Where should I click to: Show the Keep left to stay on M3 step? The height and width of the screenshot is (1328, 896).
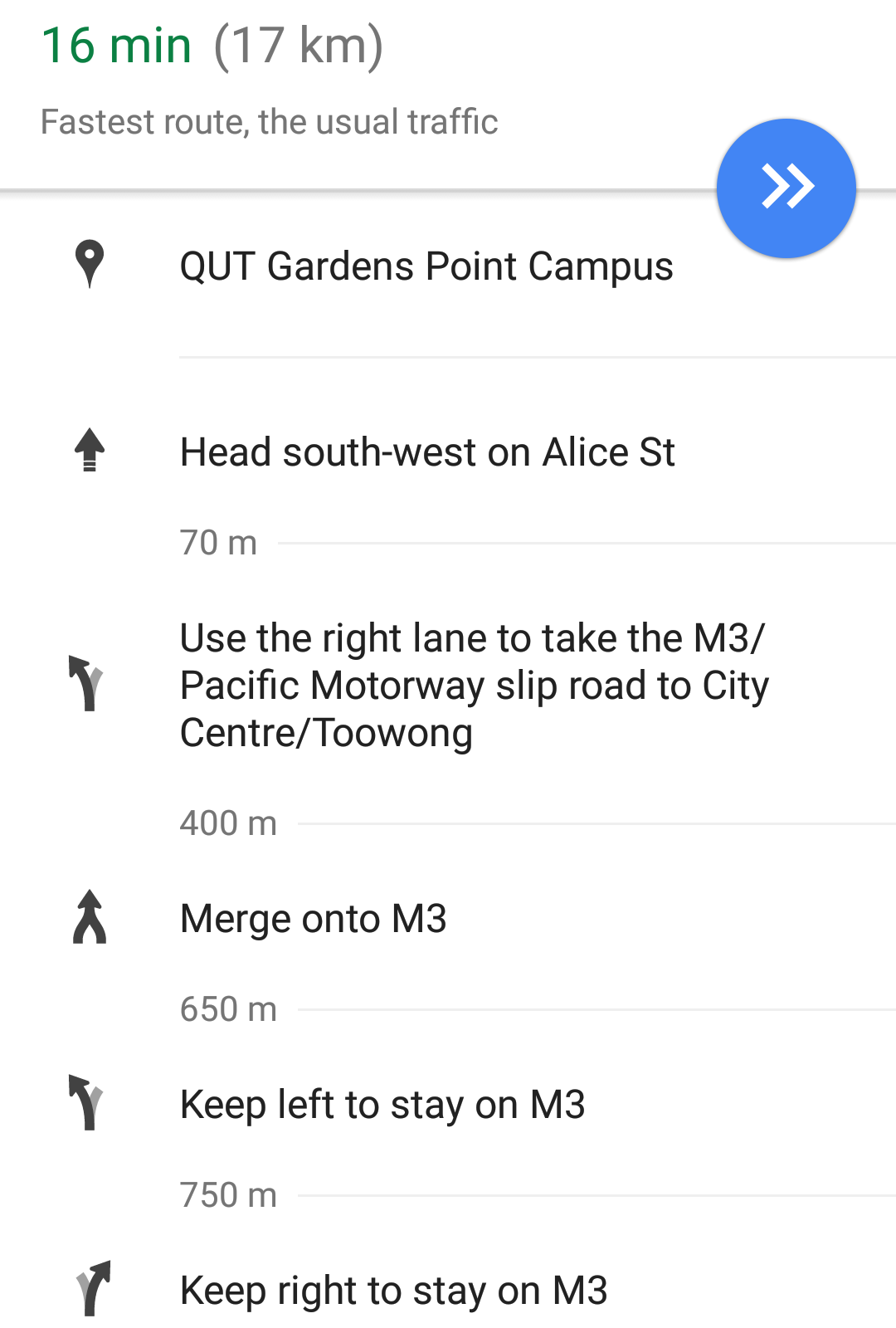click(382, 1106)
